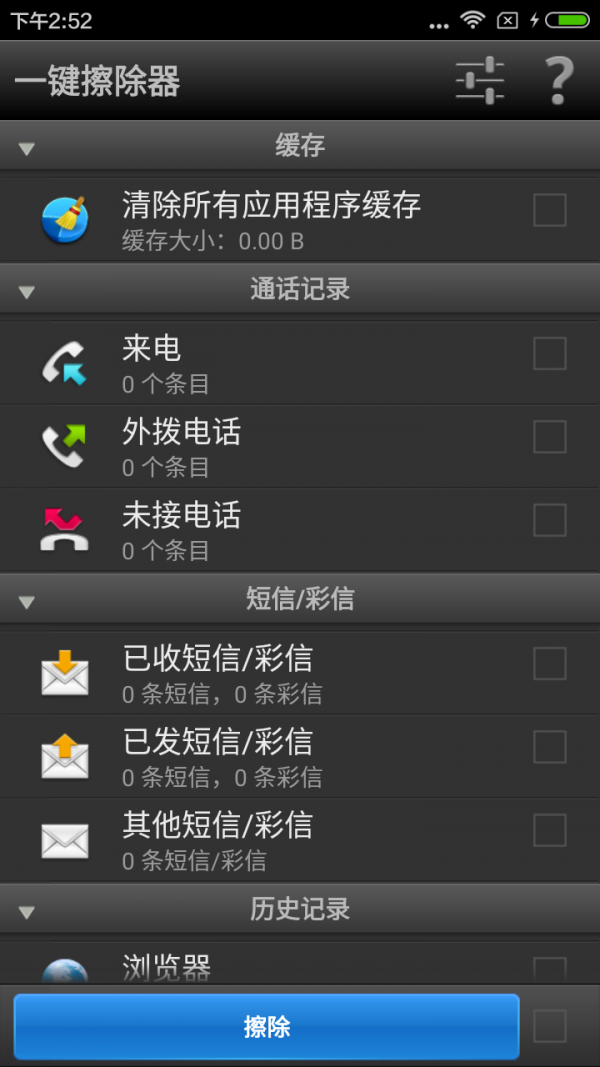600x1067 pixels.
Task: Check 清除所有应用程序缓存 checkbox
Action: (549, 211)
